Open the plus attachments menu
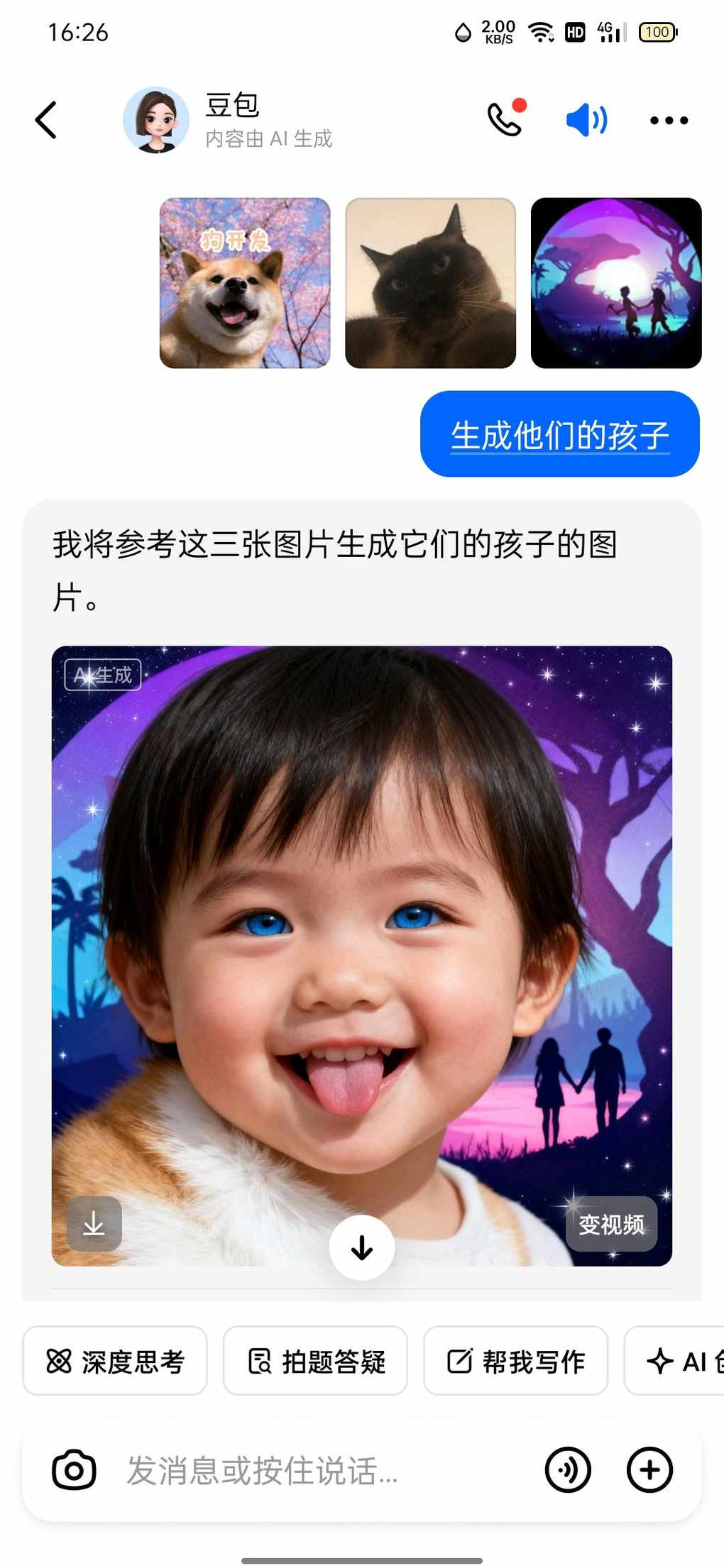Image resolution: width=724 pixels, height=1568 pixels. click(649, 1470)
